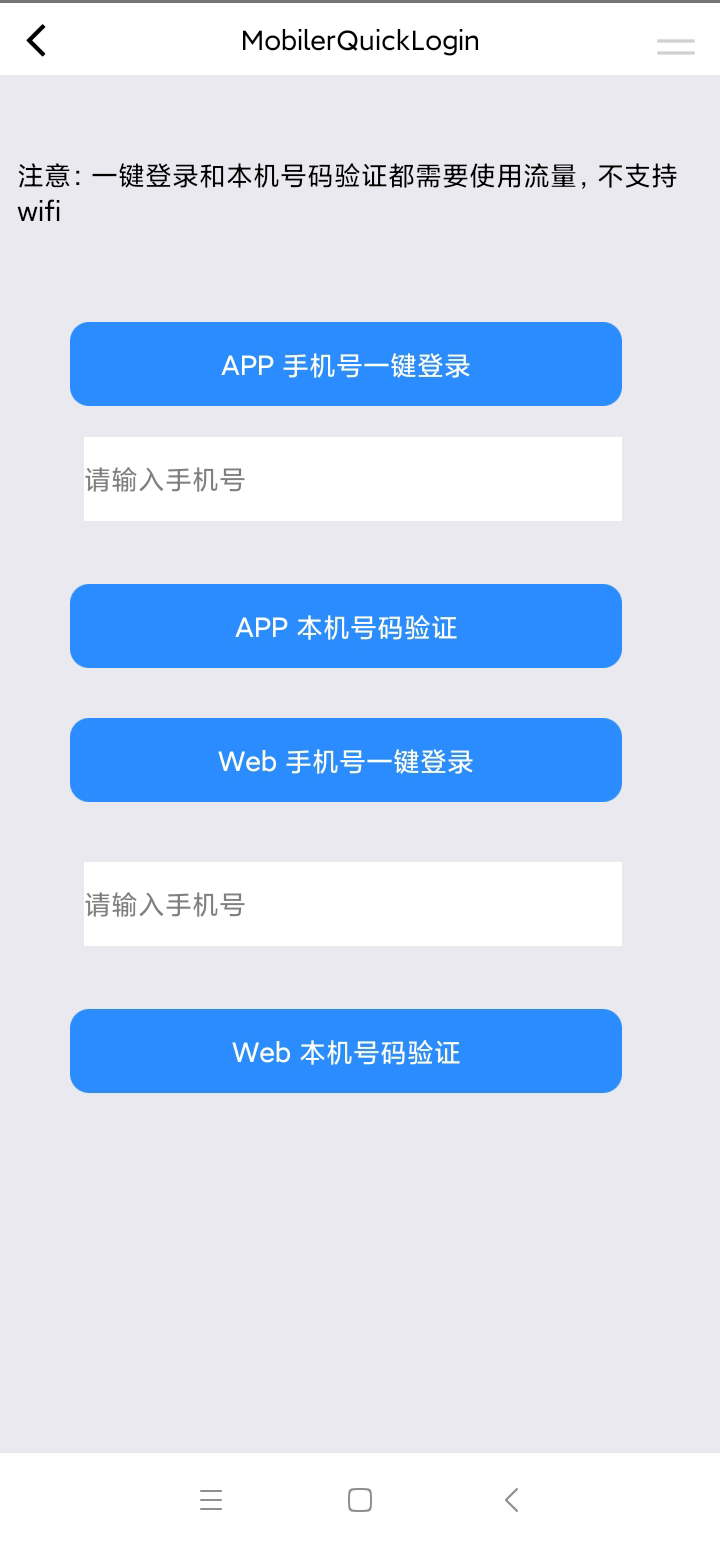The height and width of the screenshot is (1548, 720).
Task: Go back using the top-left arrow
Action: (37, 41)
